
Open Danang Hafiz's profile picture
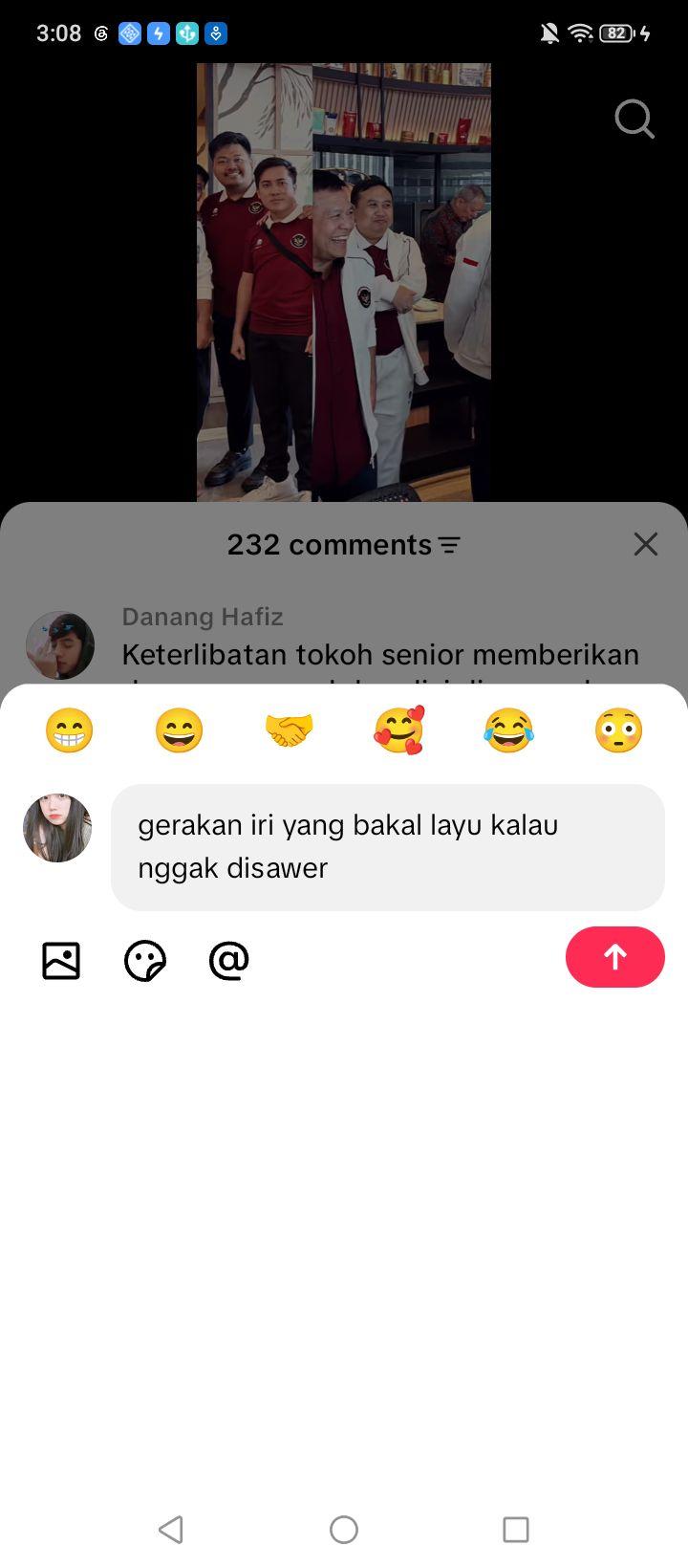point(60,645)
